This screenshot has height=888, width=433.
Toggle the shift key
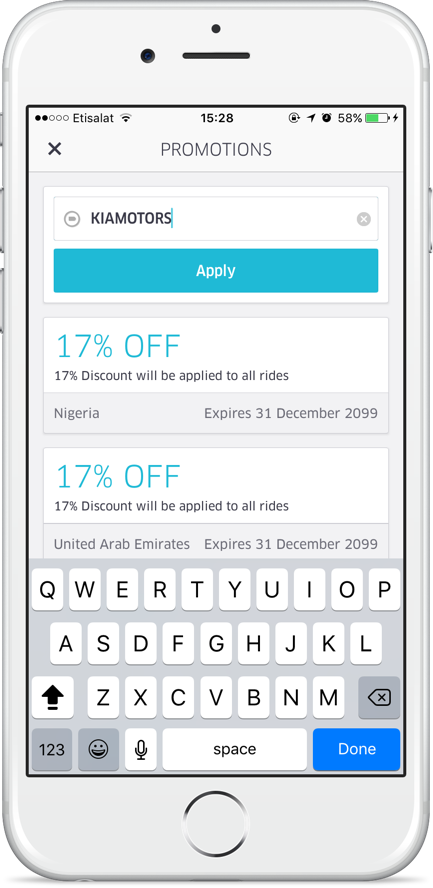point(53,698)
